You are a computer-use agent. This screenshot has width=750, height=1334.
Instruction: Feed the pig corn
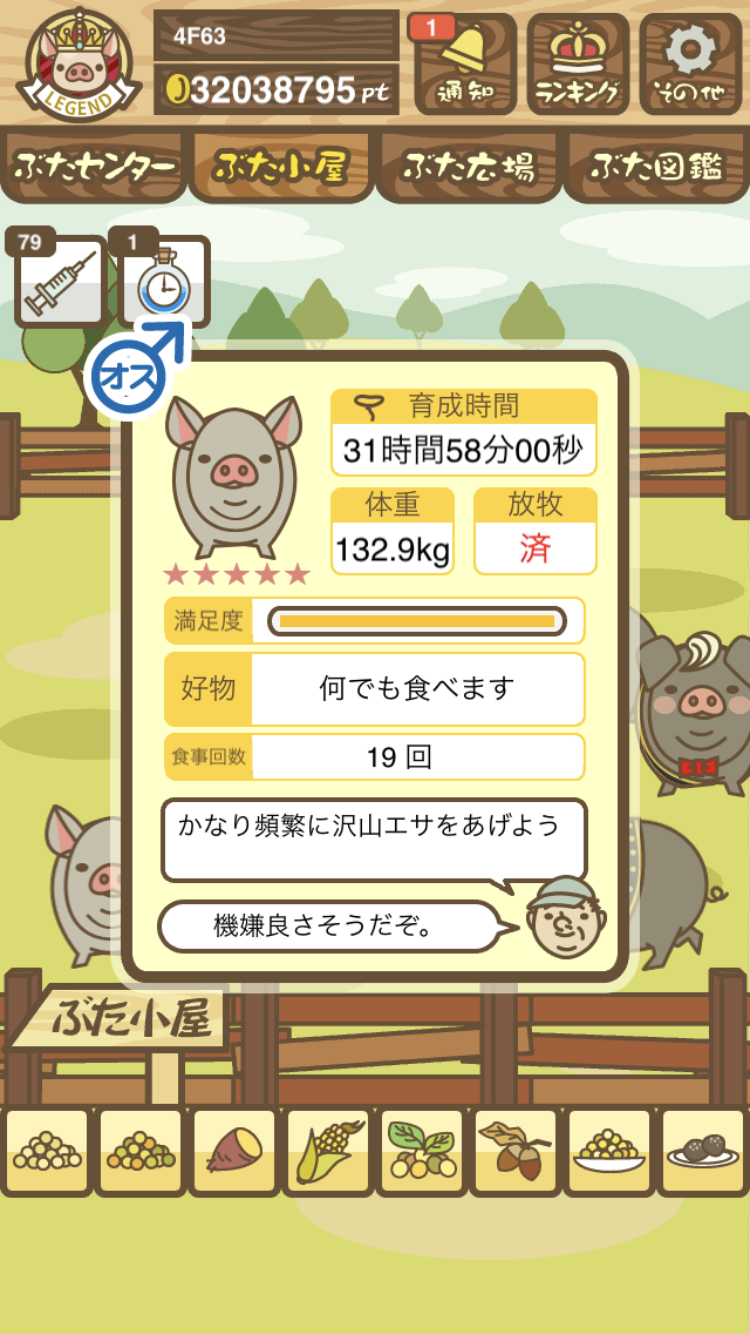pyautogui.click(x=327, y=1151)
